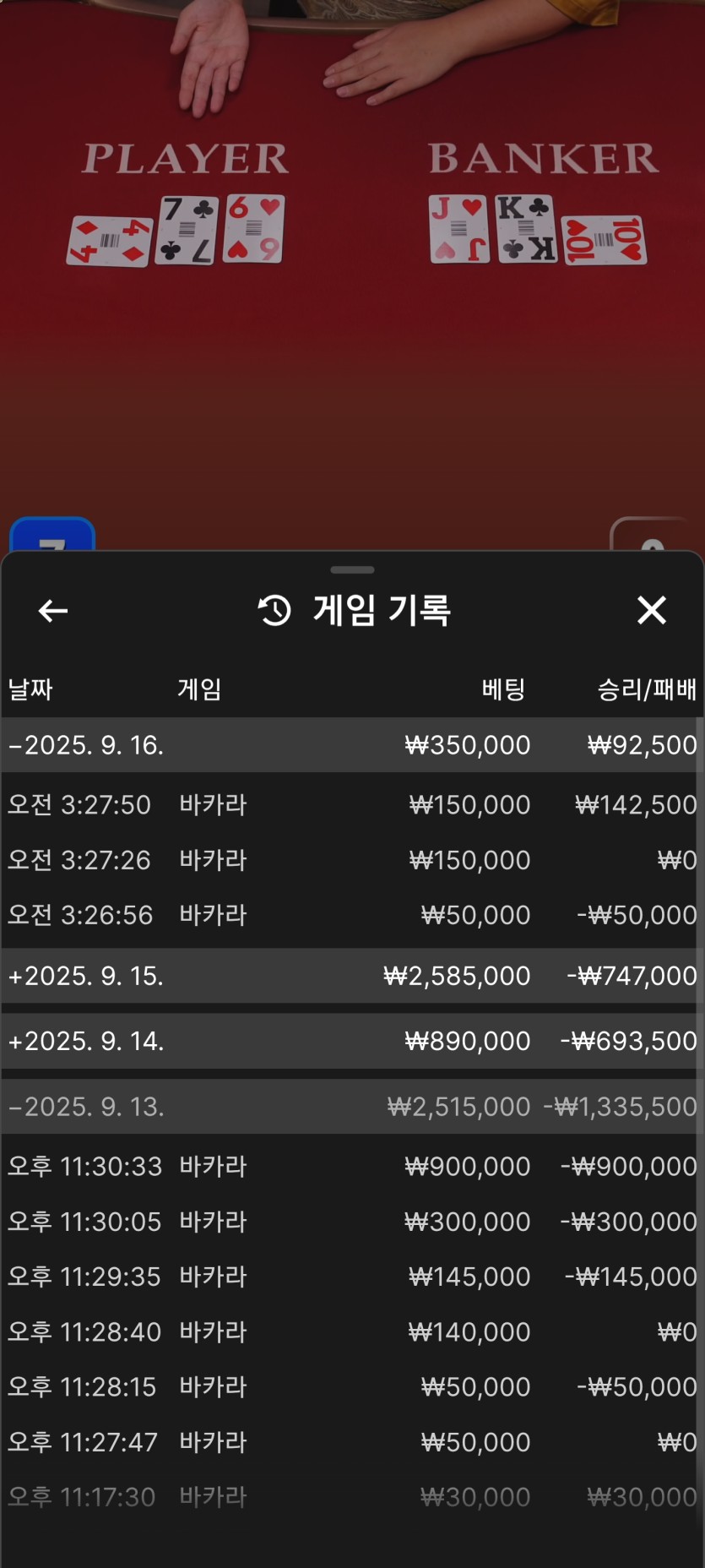Open the baccarat record at 오전 3:27:26
The height and width of the screenshot is (1568, 705).
[352, 860]
